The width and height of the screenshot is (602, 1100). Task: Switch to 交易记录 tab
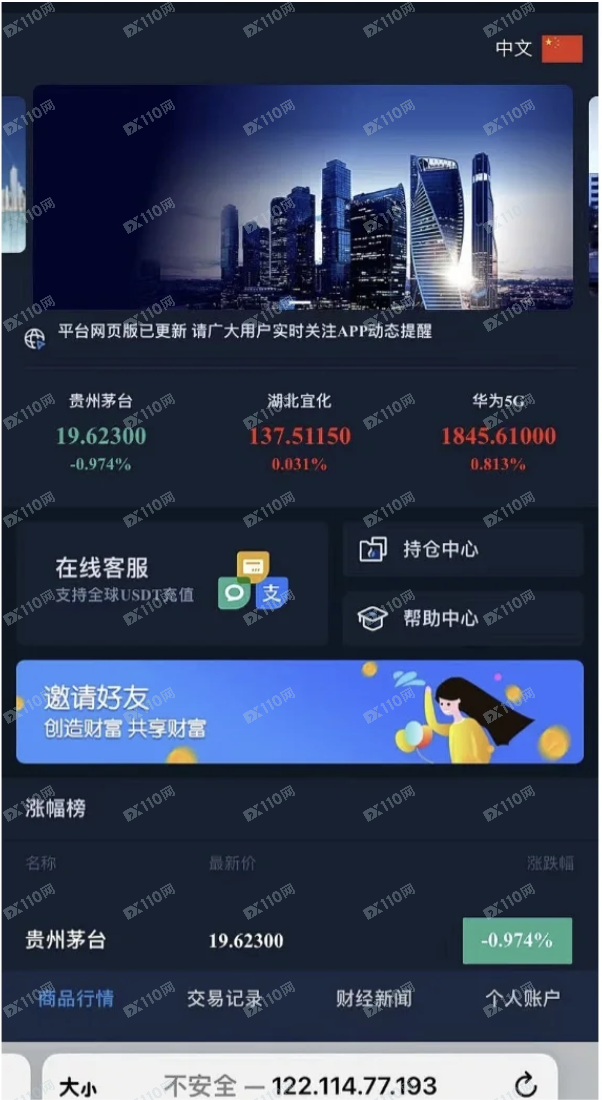pyautogui.click(x=225, y=998)
